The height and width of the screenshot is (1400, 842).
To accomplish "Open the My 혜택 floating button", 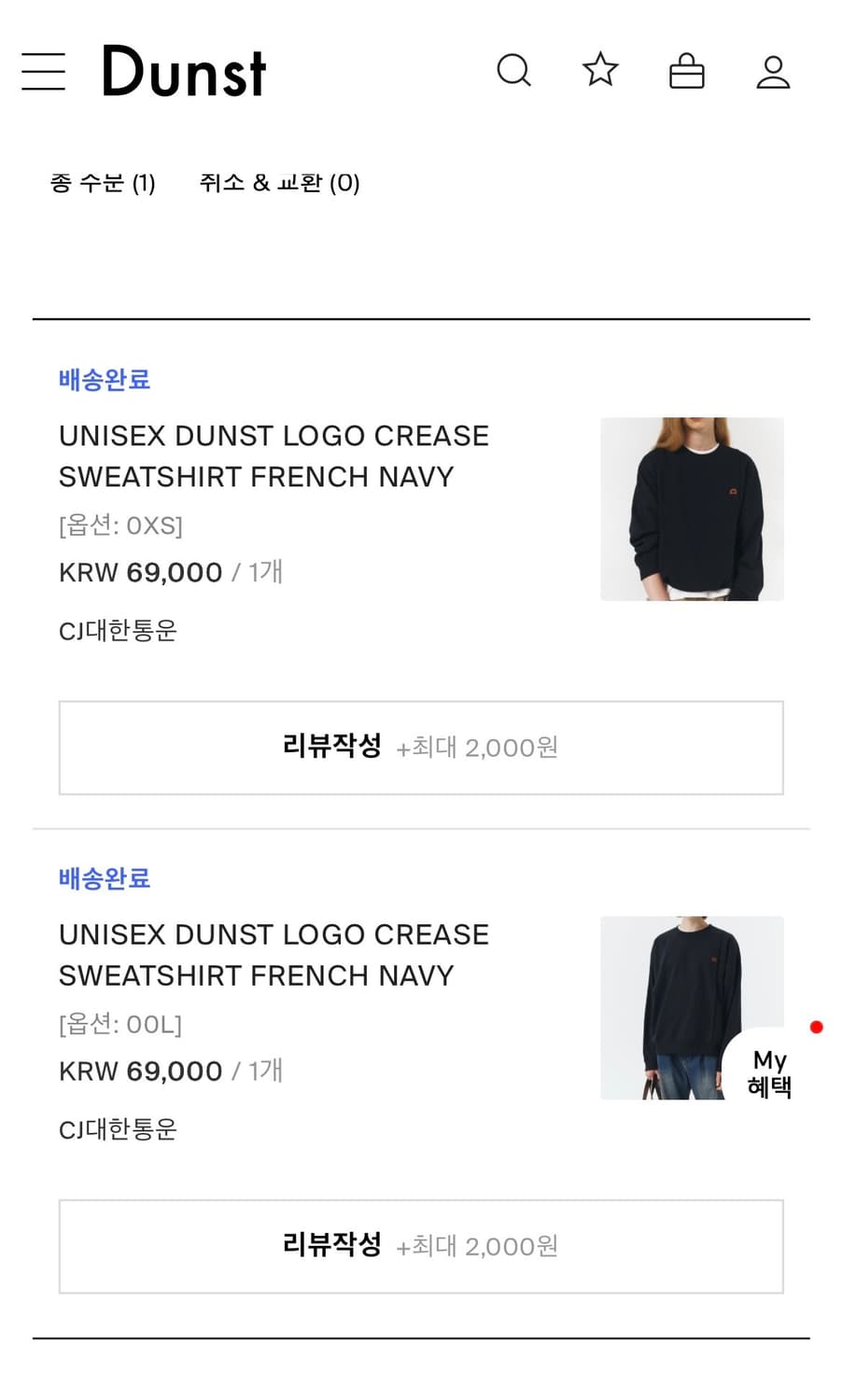I will click(x=769, y=1073).
